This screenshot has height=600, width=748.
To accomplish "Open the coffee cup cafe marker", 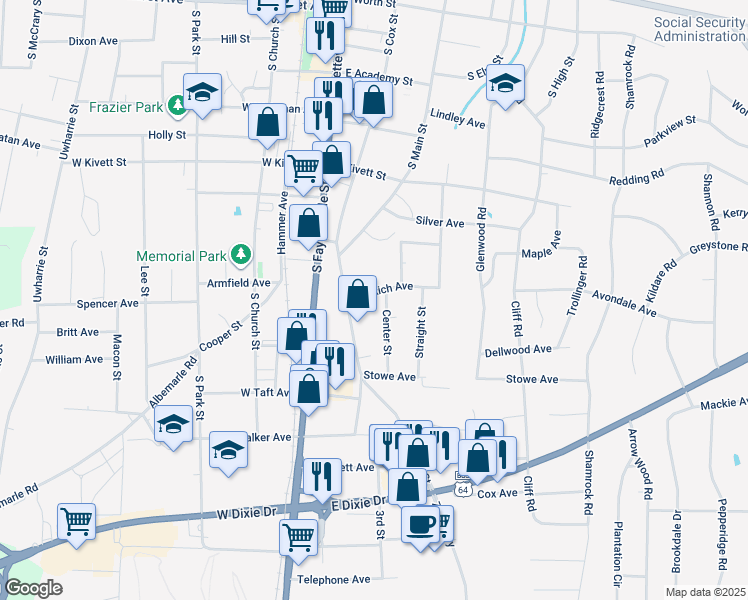I will point(420,523).
